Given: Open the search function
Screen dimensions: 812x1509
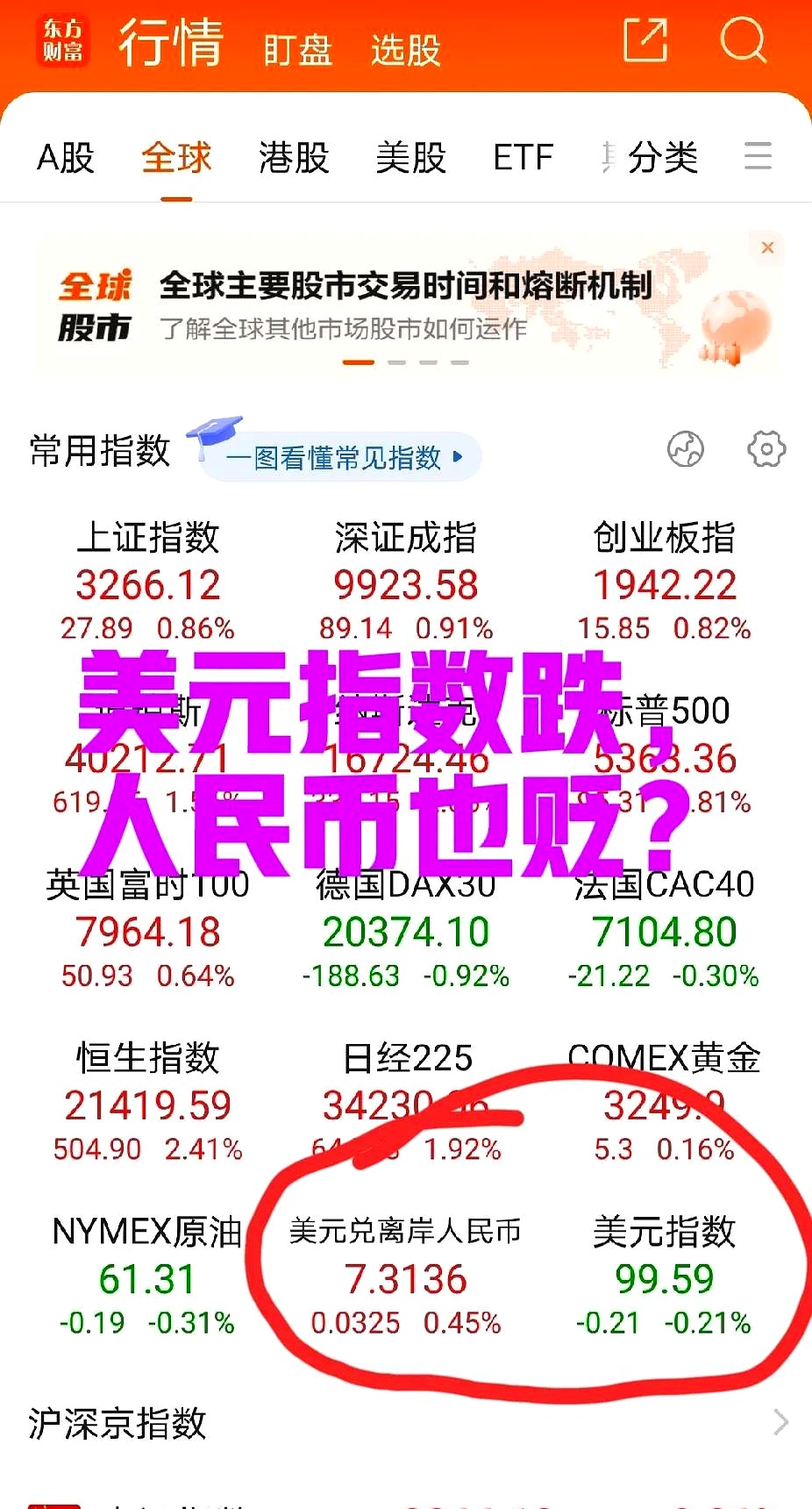Looking at the screenshot, I should pyautogui.click(x=744, y=42).
